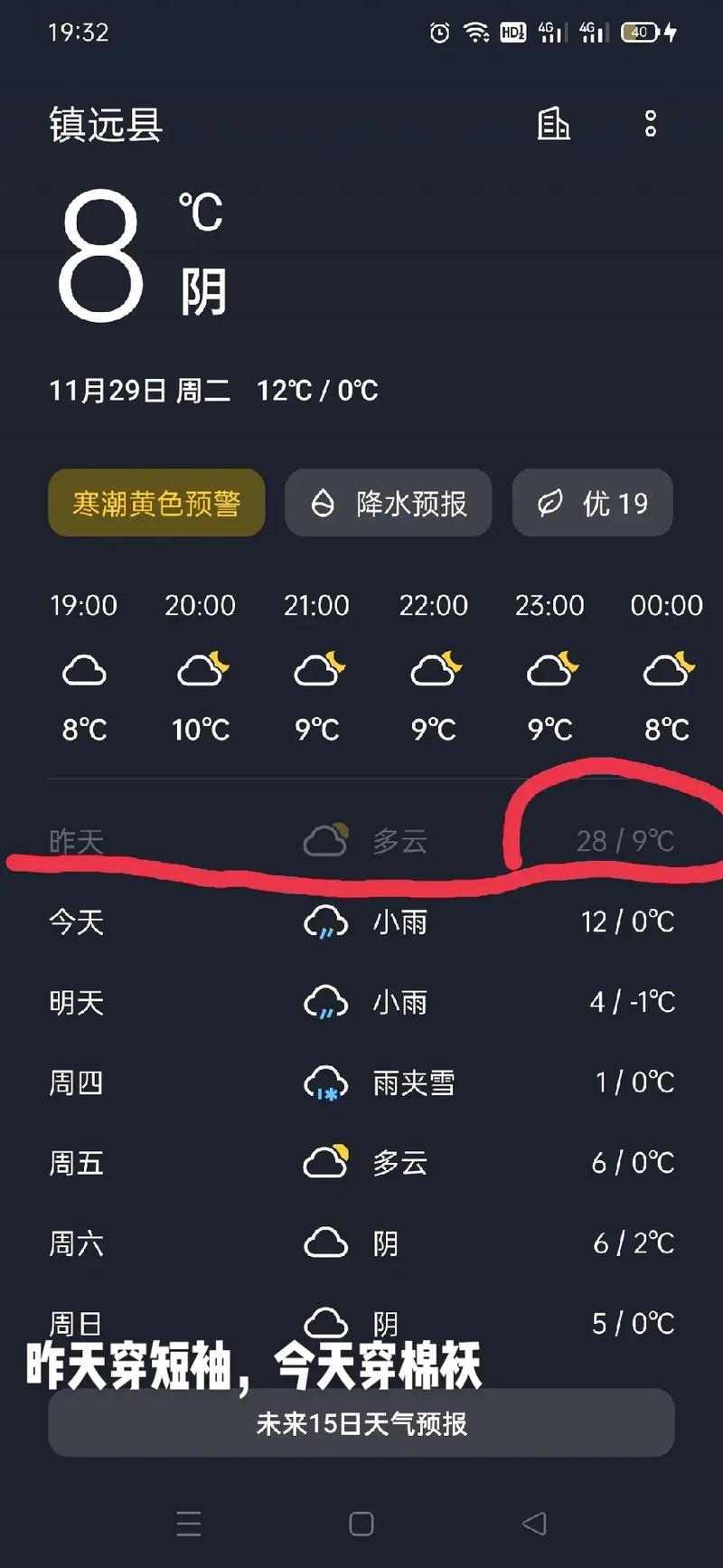
Task: Tap the 21:00 night cloud icon
Action: [x=317, y=669]
